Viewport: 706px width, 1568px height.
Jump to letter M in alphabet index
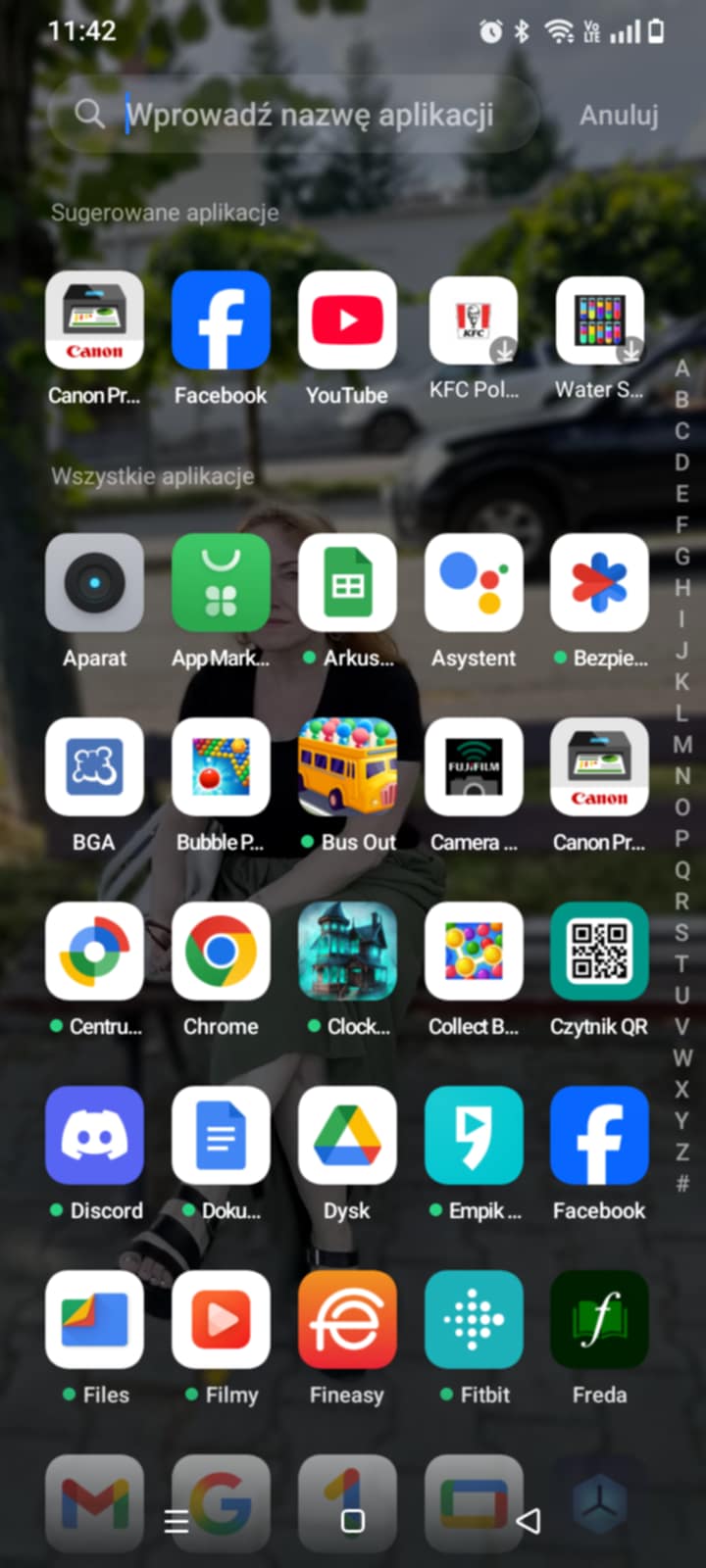point(682,745)
